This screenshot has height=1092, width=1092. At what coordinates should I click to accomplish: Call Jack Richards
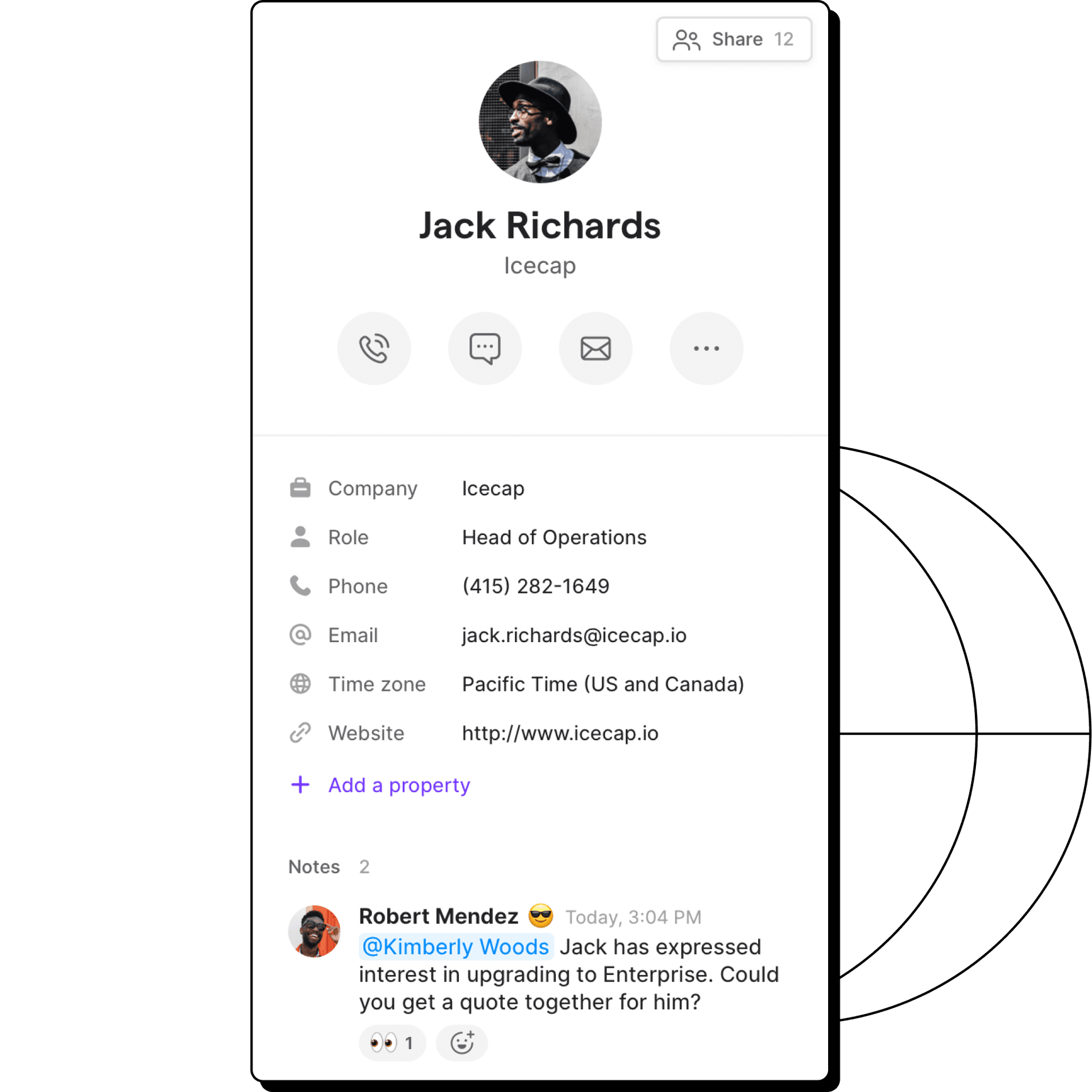tap(374, 348)
